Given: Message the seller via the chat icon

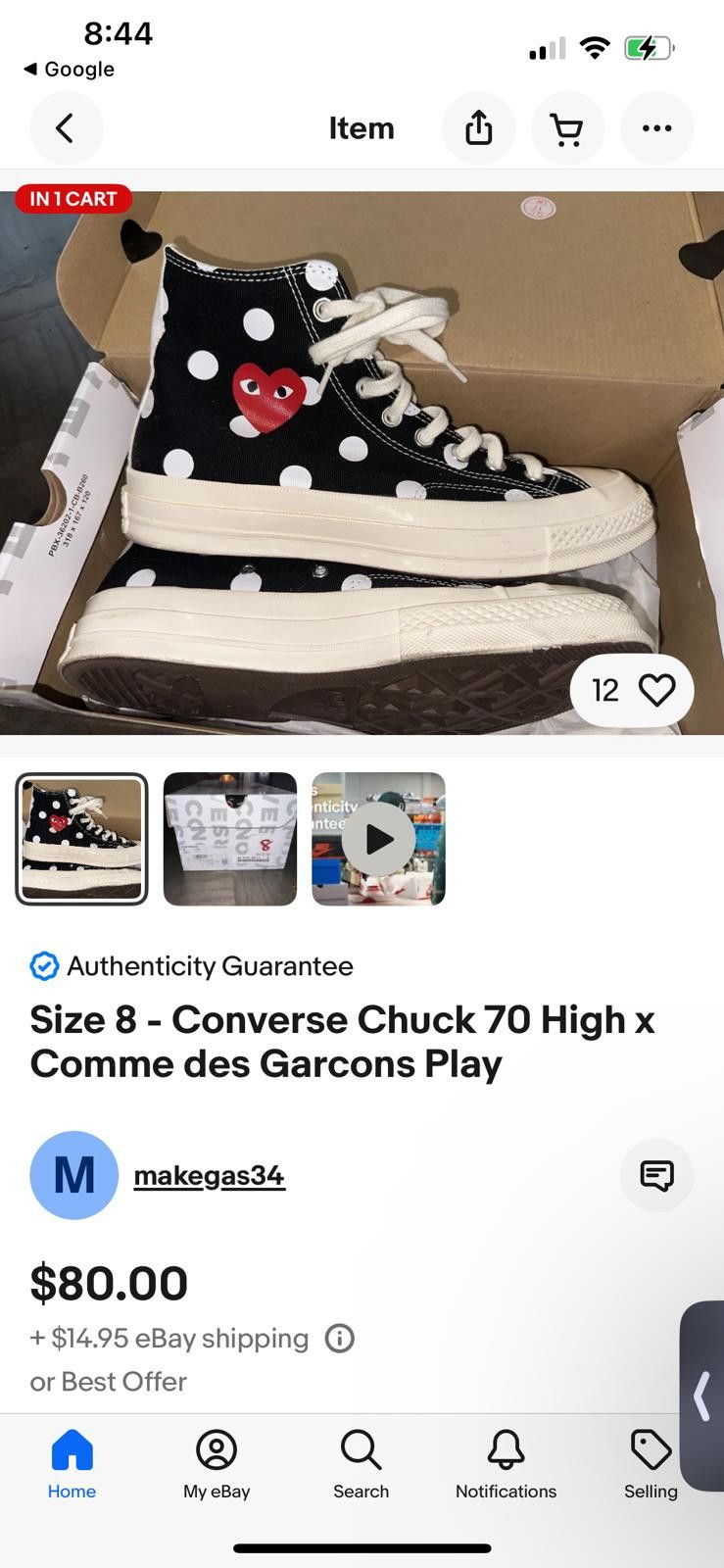Looking at the screenshot, I should (656, 1175).
